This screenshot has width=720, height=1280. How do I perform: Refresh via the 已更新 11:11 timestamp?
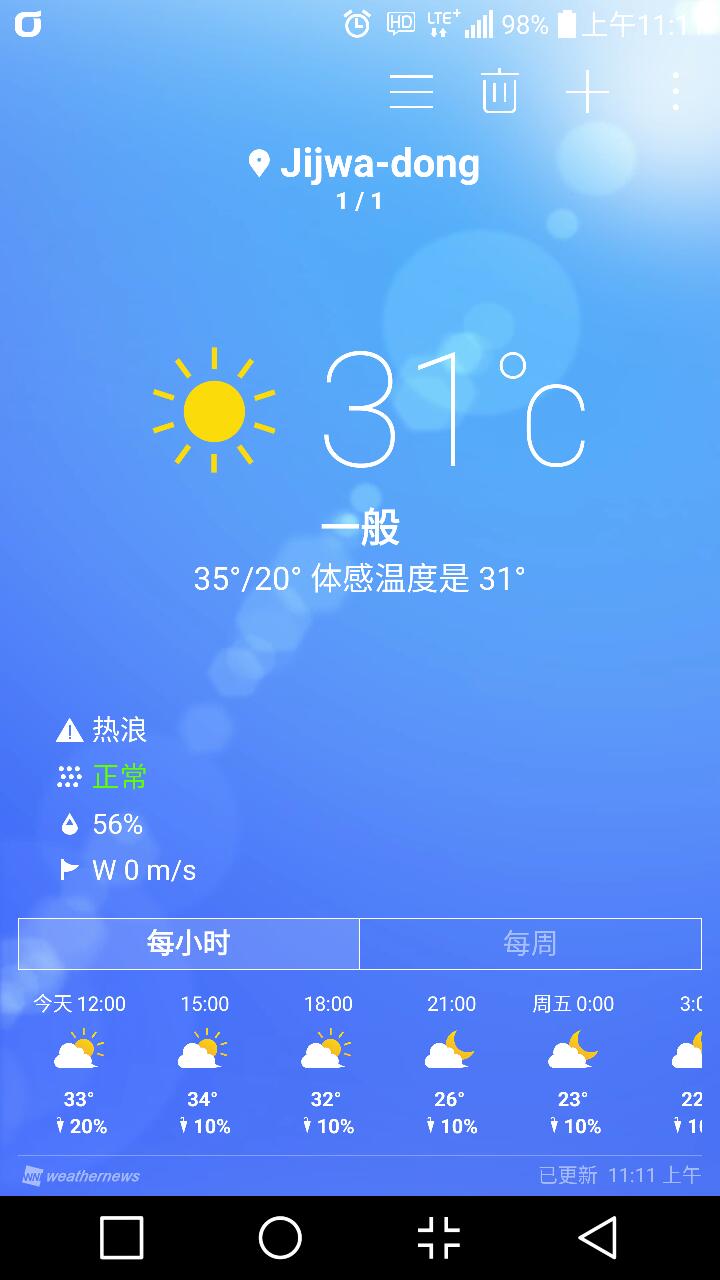620,1175
